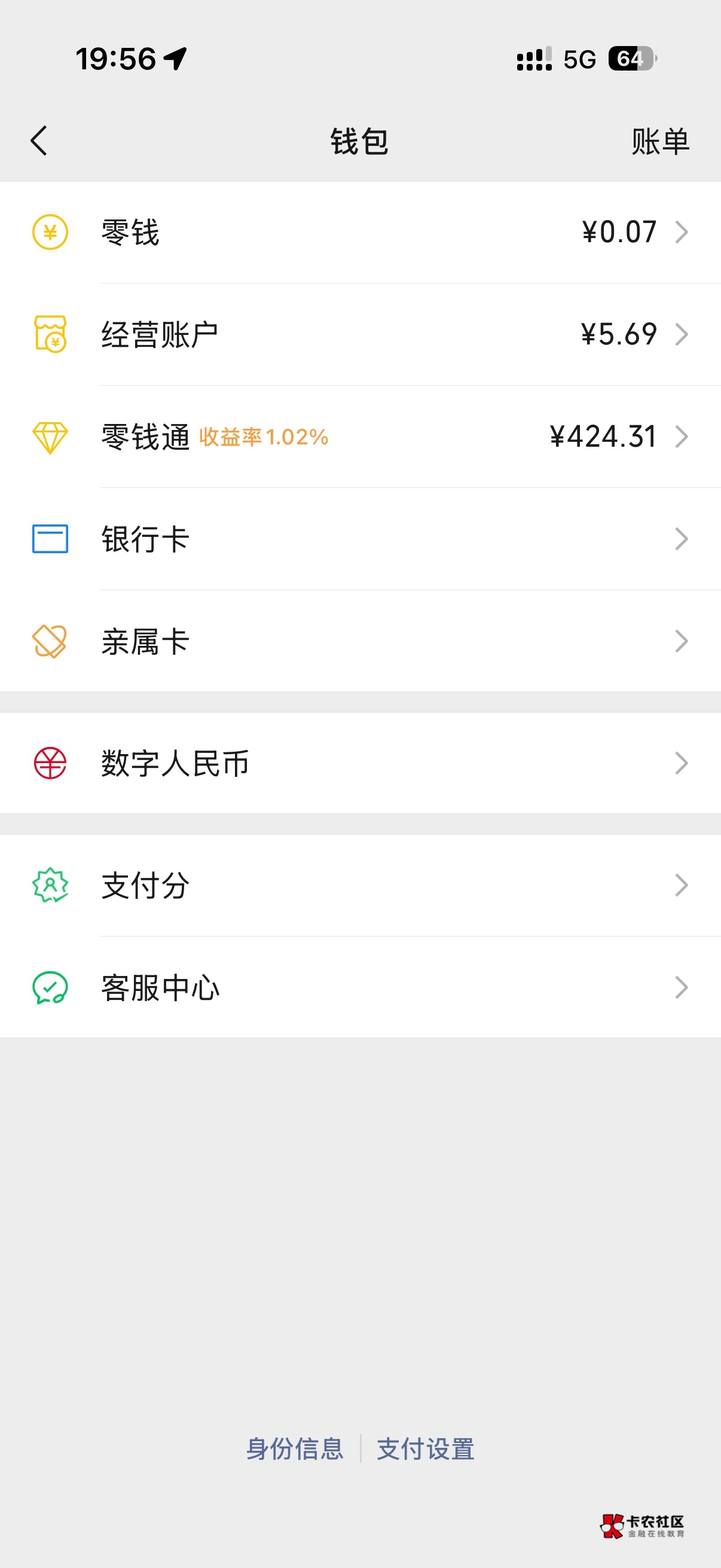721x1568 pixels.
Task: Open 客服中心 customer service
Action: point(360,987)
